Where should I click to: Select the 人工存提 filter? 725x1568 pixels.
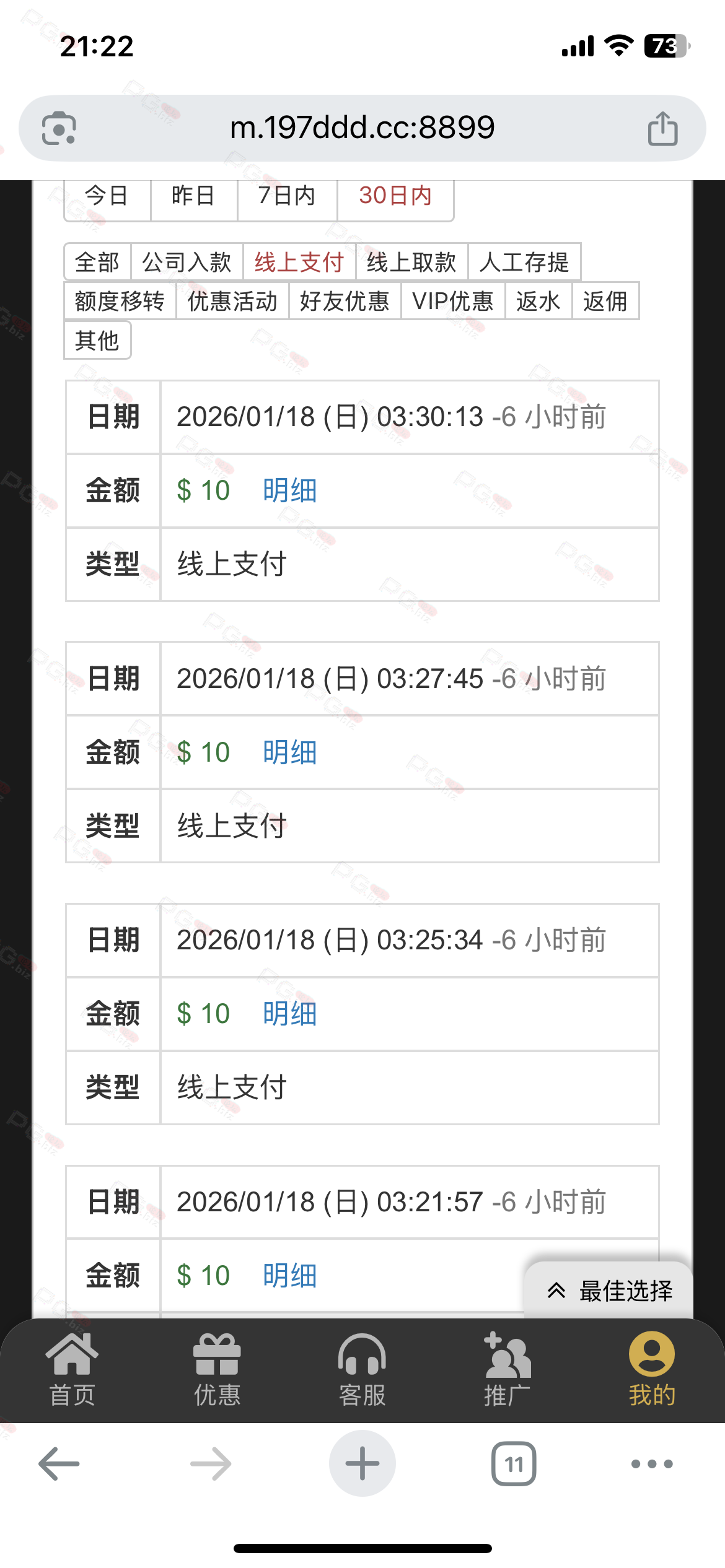click(x=524, y=262)
